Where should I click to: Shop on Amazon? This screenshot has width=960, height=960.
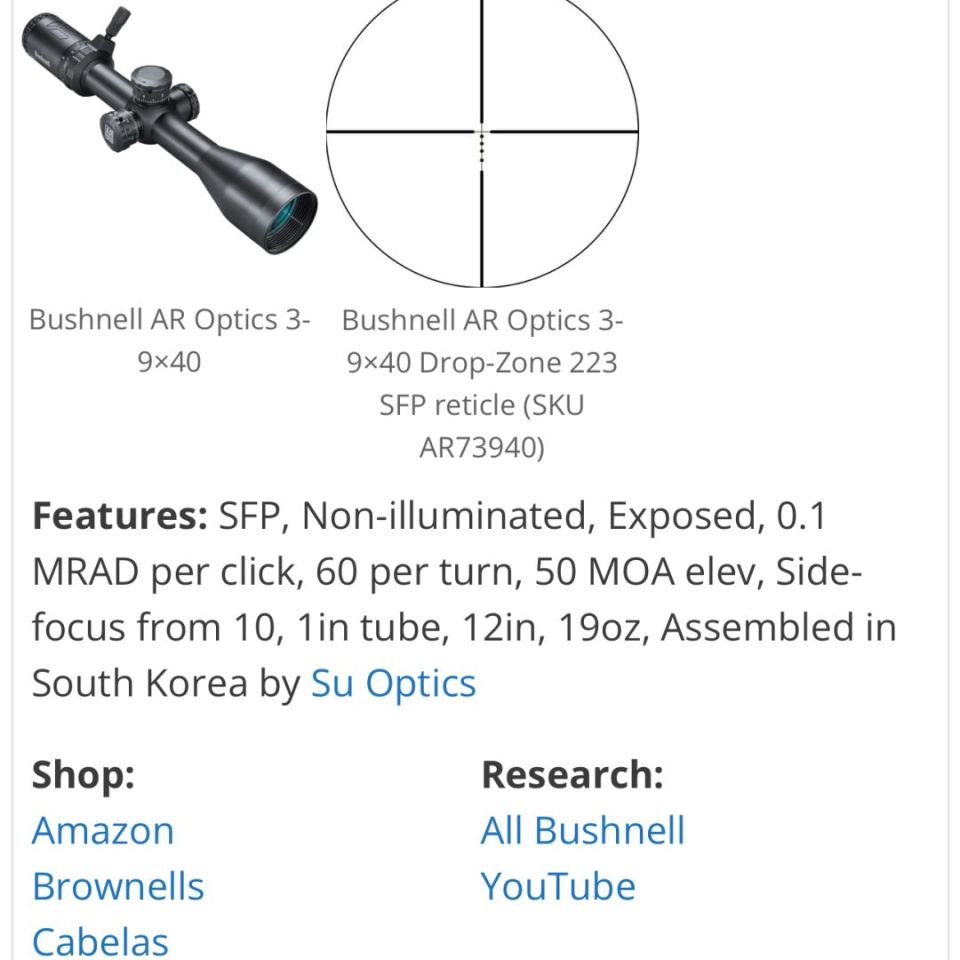click(x=103, y=831)
